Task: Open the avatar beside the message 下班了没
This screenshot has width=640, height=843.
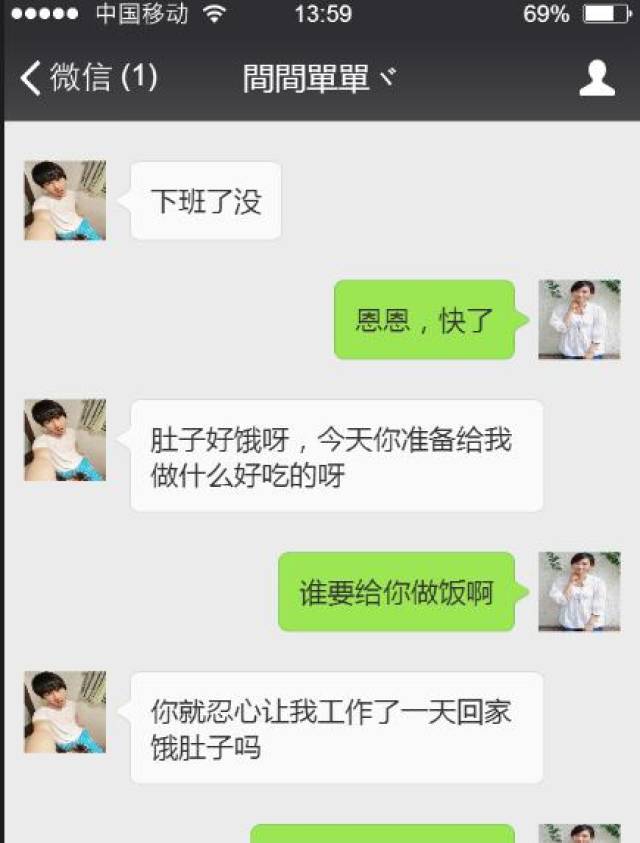Action: pos(65,200)
